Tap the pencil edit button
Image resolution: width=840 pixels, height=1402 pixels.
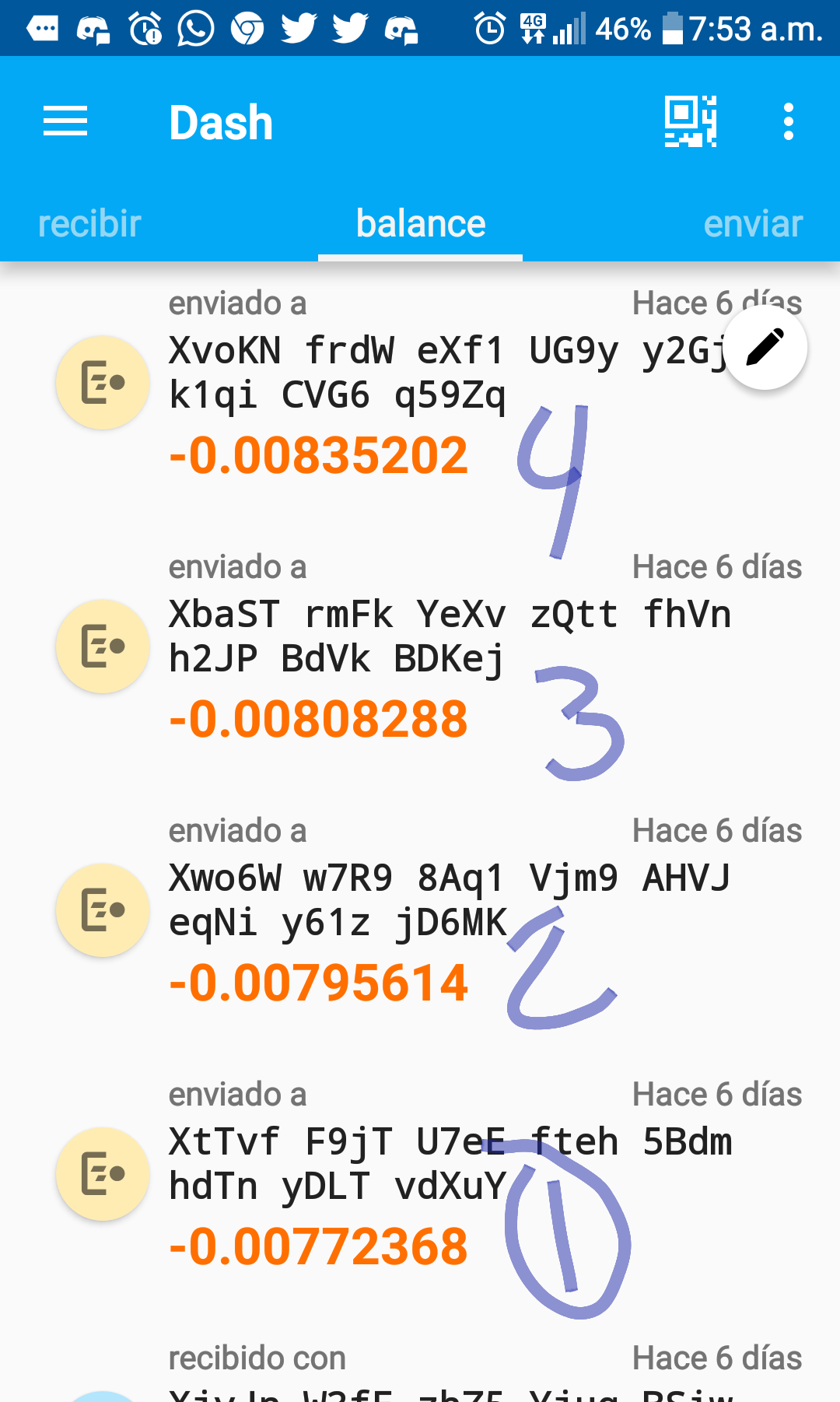[x=765, y=347]
